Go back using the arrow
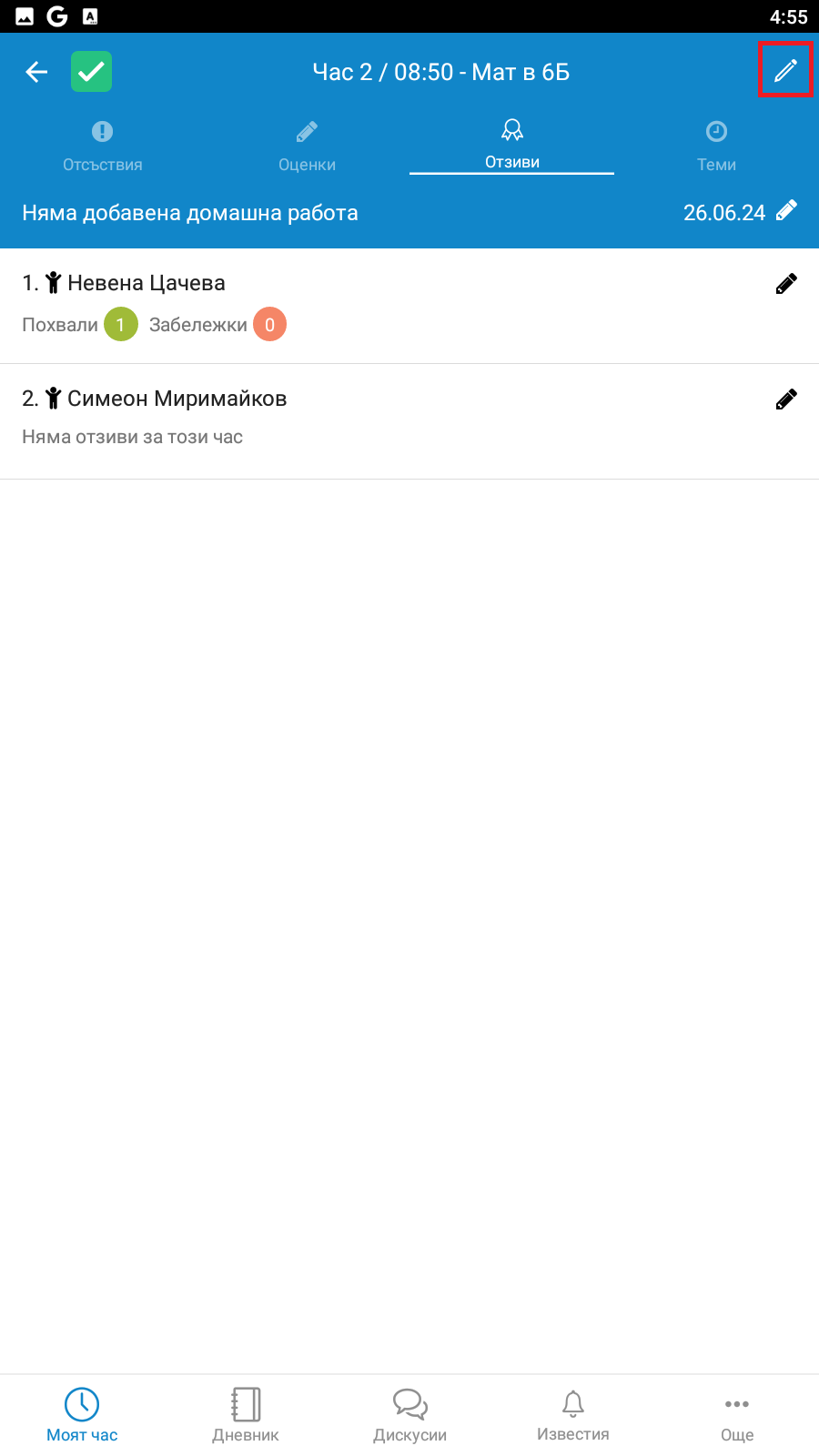 [x=36, y=72]
